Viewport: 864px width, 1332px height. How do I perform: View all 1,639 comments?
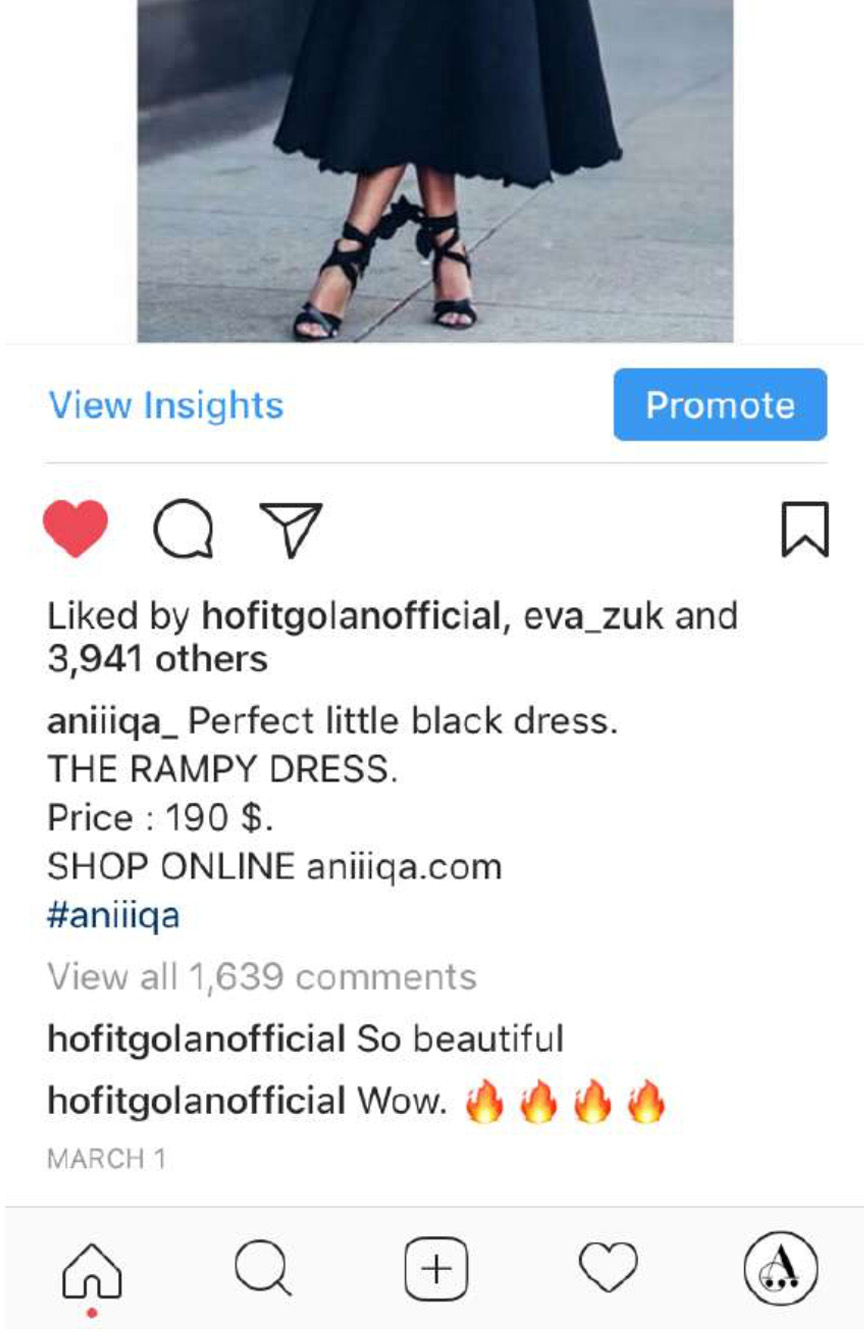coord(262,976)
